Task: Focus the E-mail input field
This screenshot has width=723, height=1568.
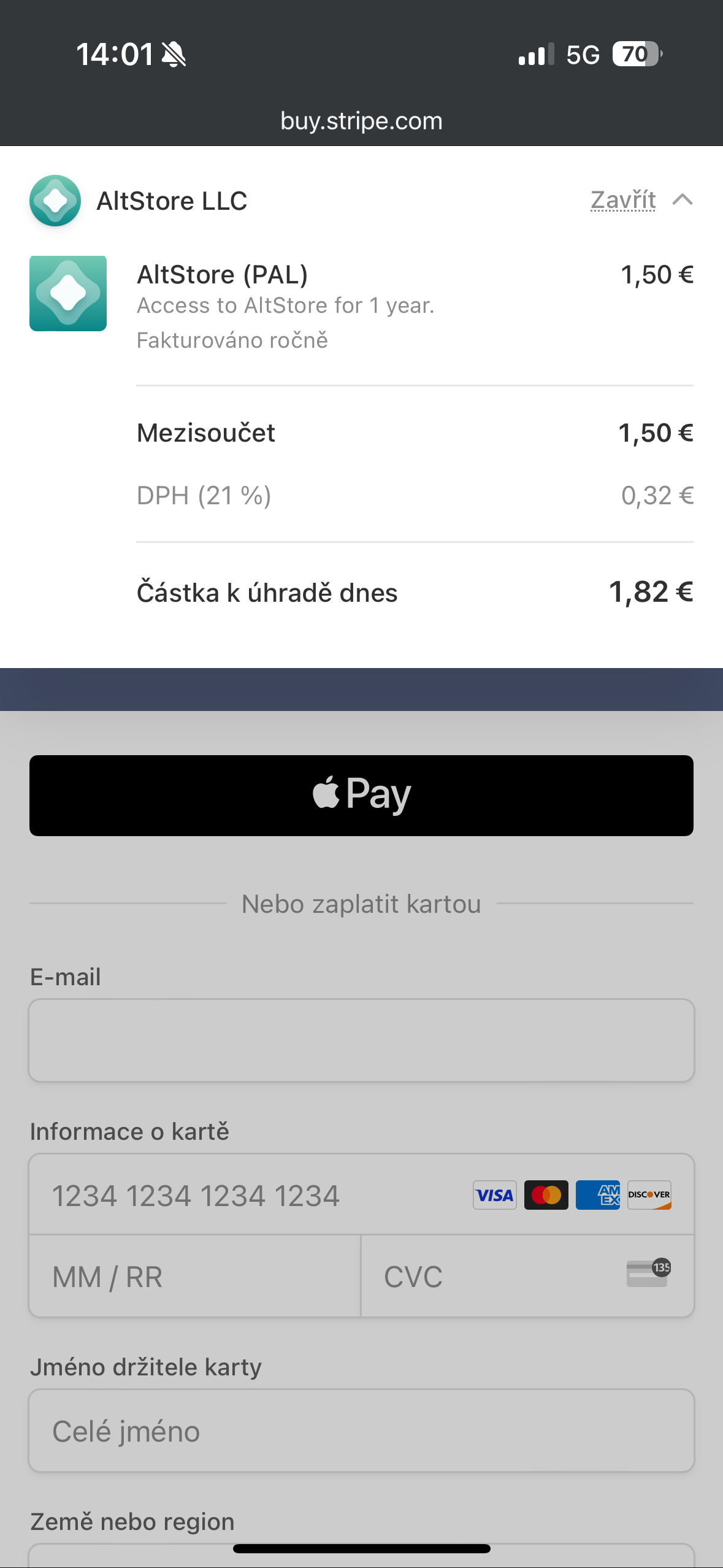Action: 361,1039
